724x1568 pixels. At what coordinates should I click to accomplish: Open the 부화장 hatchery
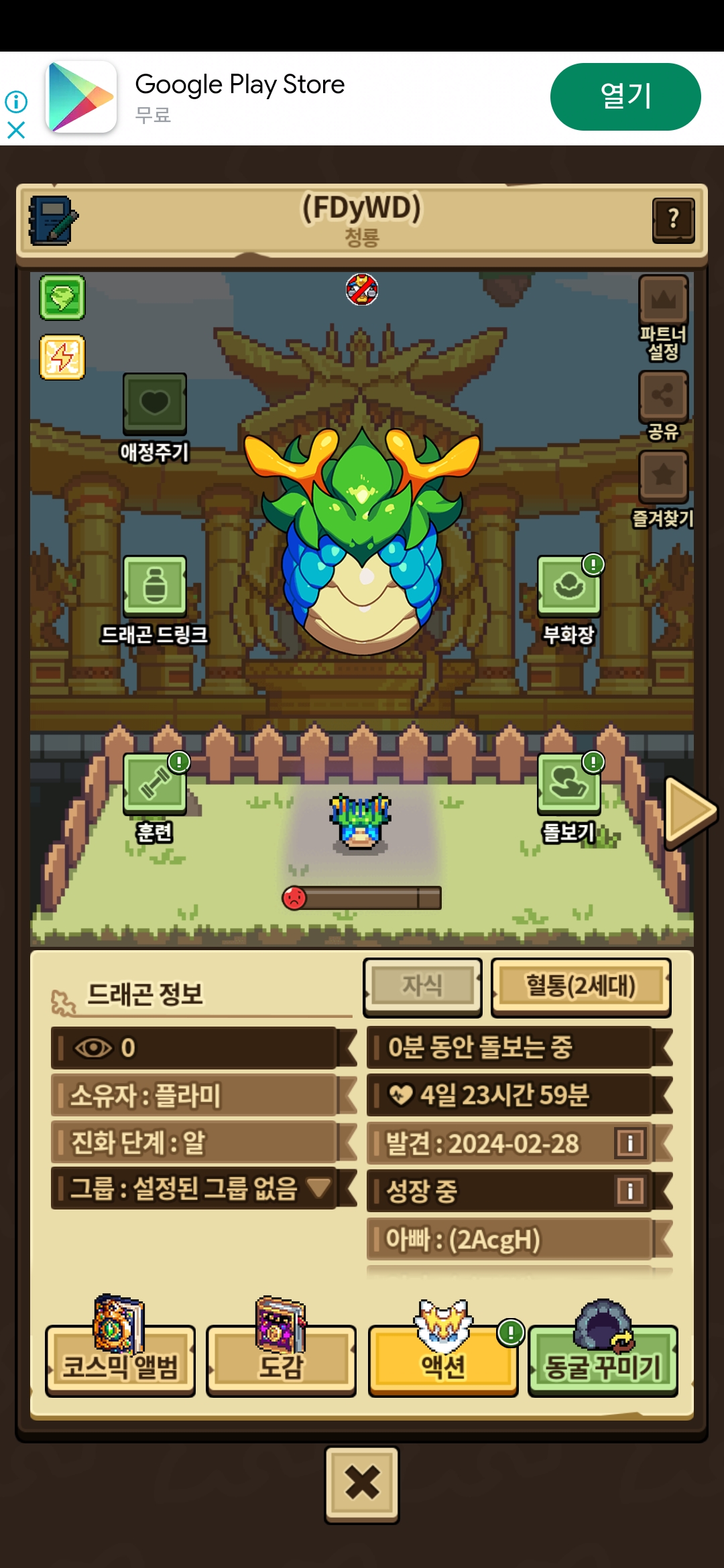[568, 586]
